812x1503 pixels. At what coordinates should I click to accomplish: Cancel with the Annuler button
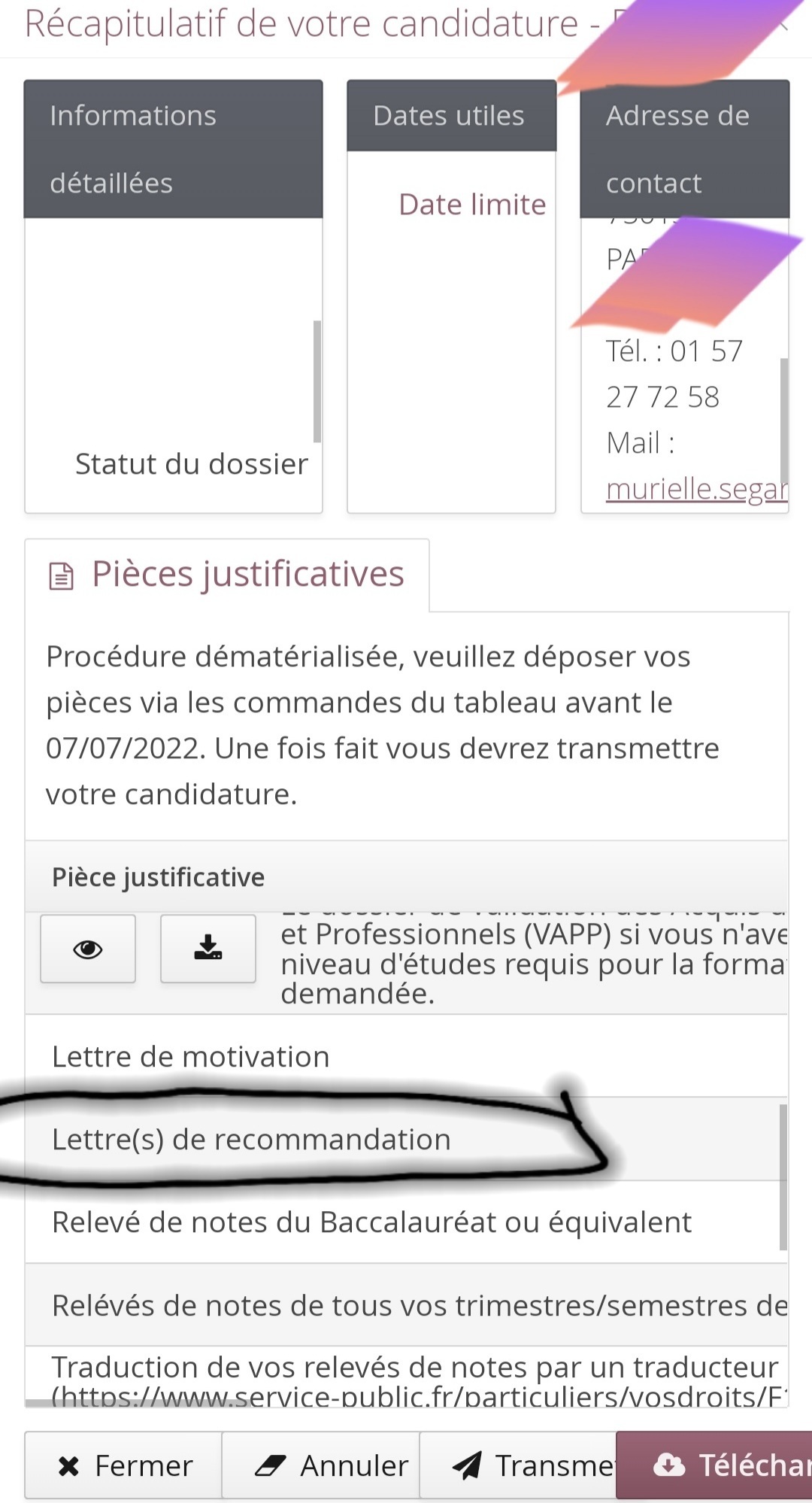click(320, 1465)
